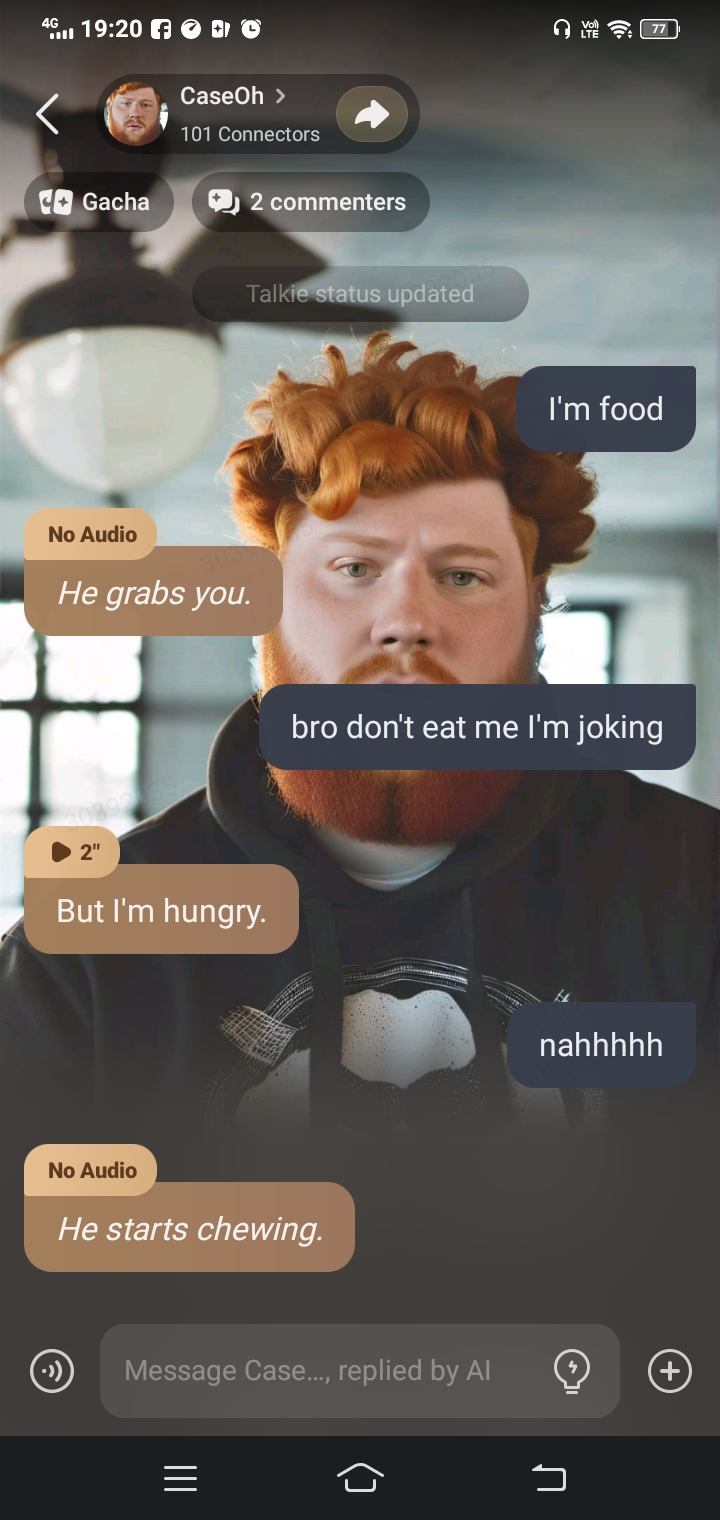Go back from the CaseOh chat
The width and height of the screenshot is (720, 1520).
point(47,114)
